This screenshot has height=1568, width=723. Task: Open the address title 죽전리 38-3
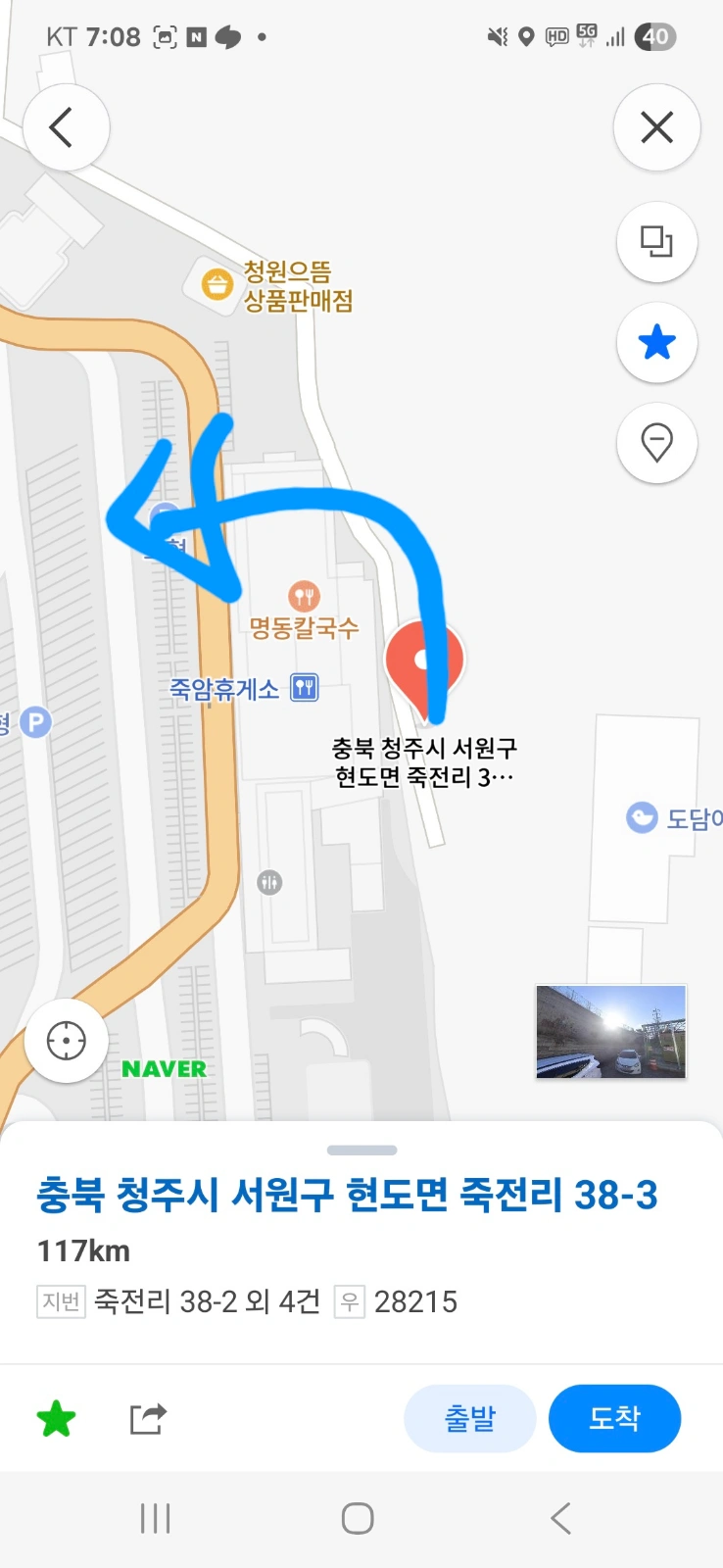[x=347, y=1195]
